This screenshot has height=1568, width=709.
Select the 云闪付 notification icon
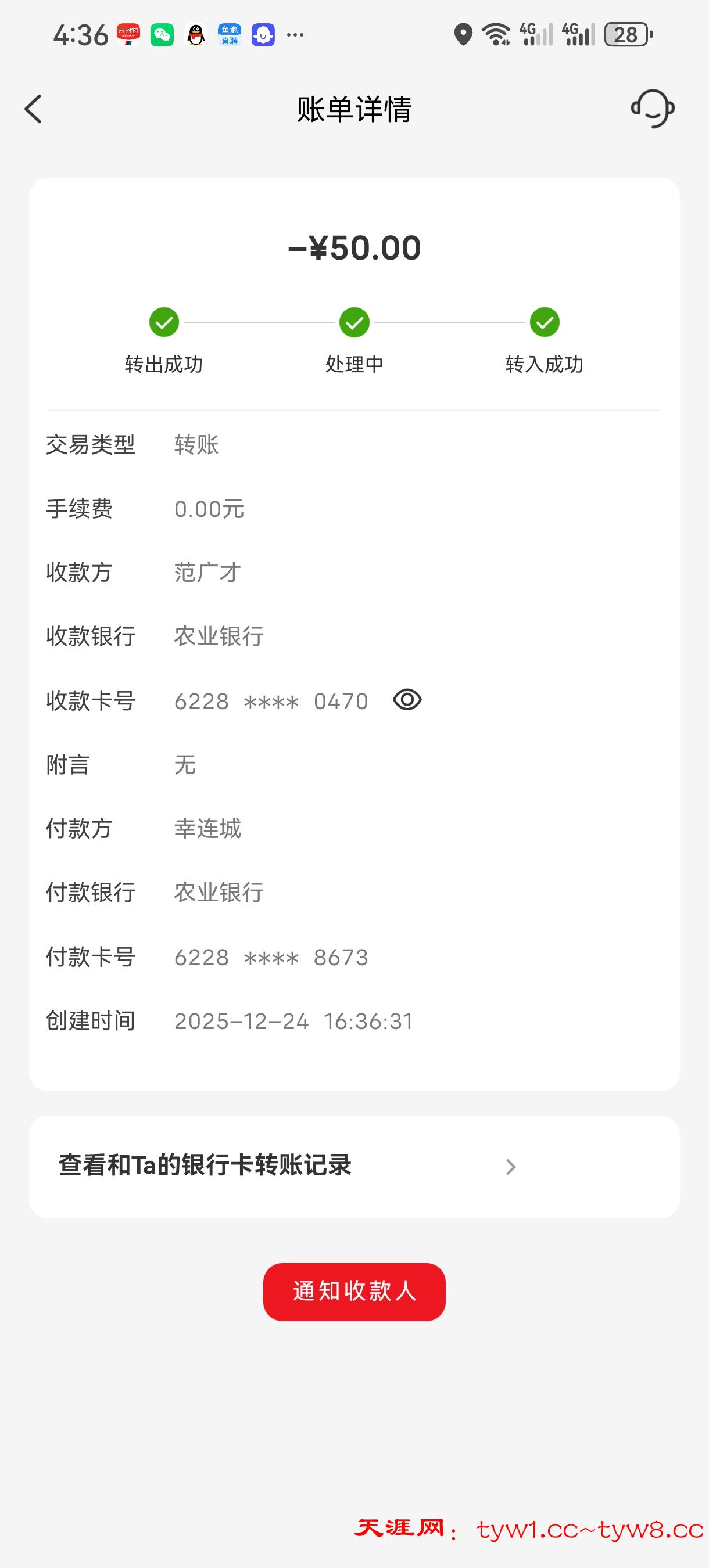click(x=129, y=35)
